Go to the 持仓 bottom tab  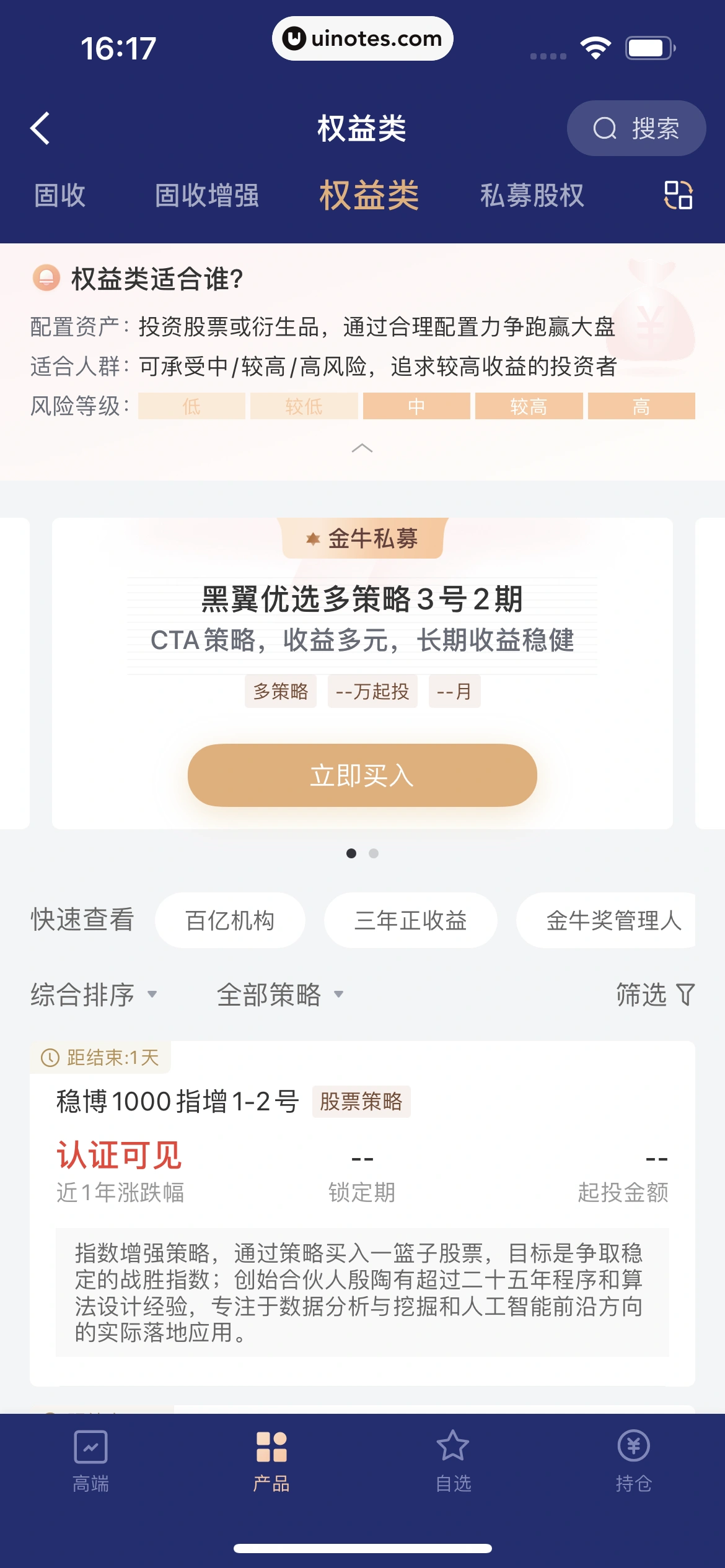633,1461
